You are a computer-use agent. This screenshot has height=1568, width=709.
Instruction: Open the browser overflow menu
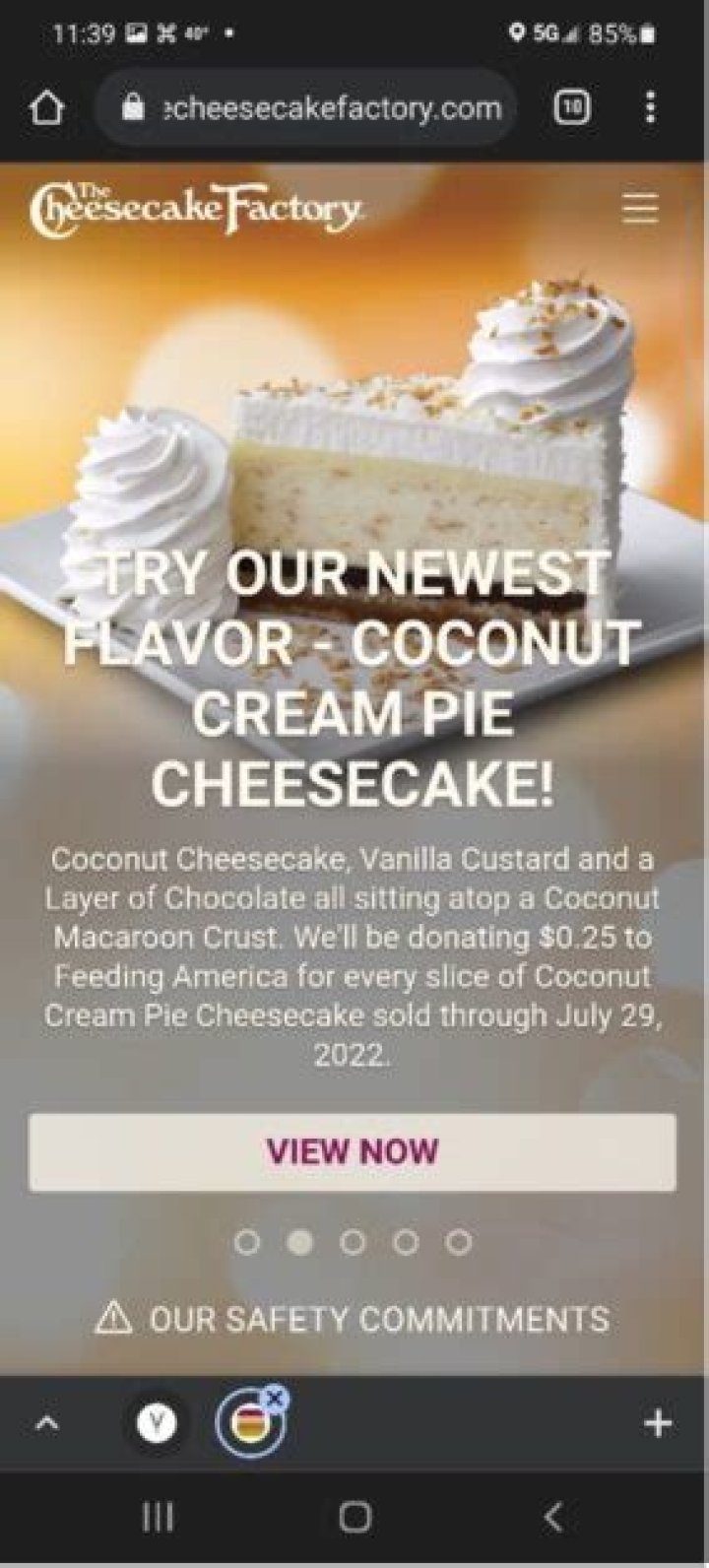(650, 107)
